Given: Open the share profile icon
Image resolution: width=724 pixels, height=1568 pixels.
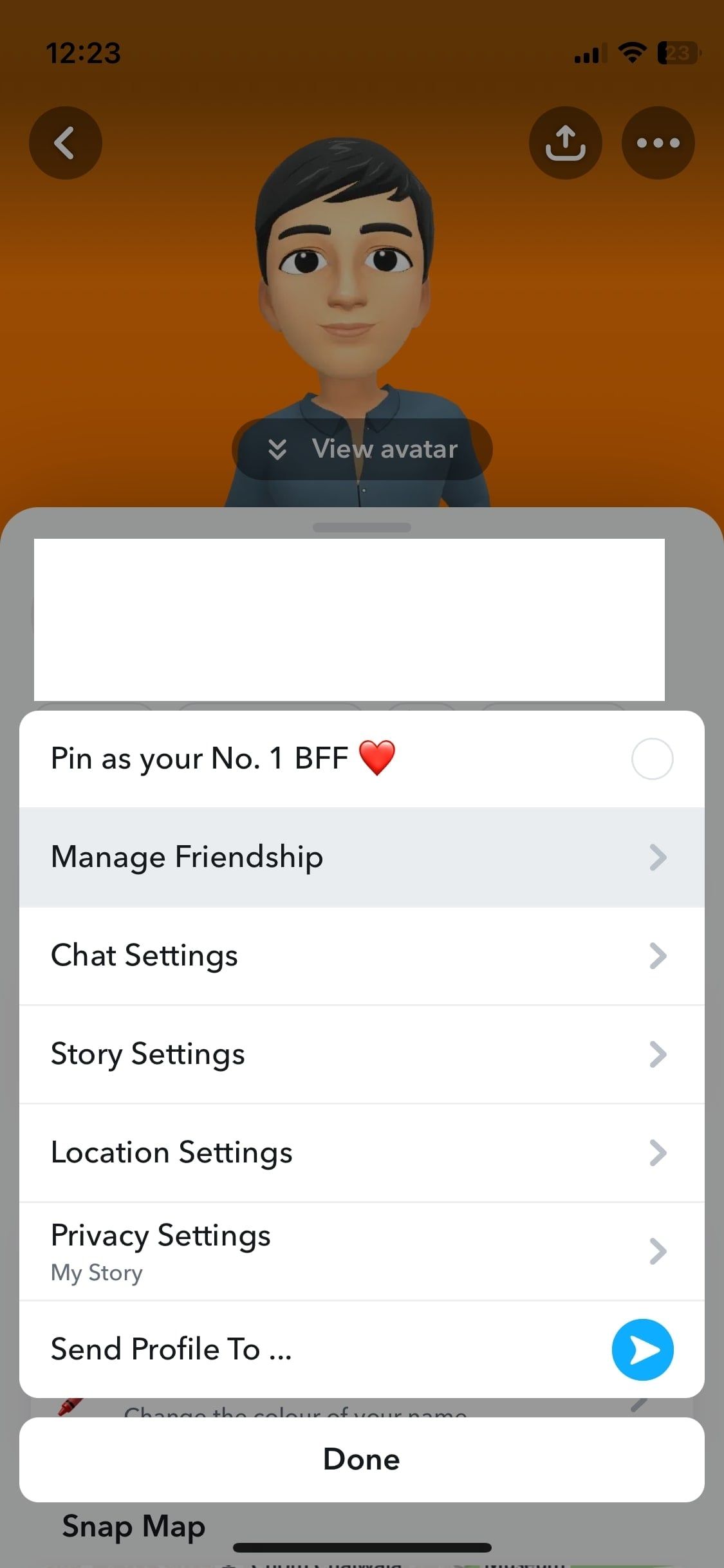Looking at the screenshot, I should pos(566,143).
